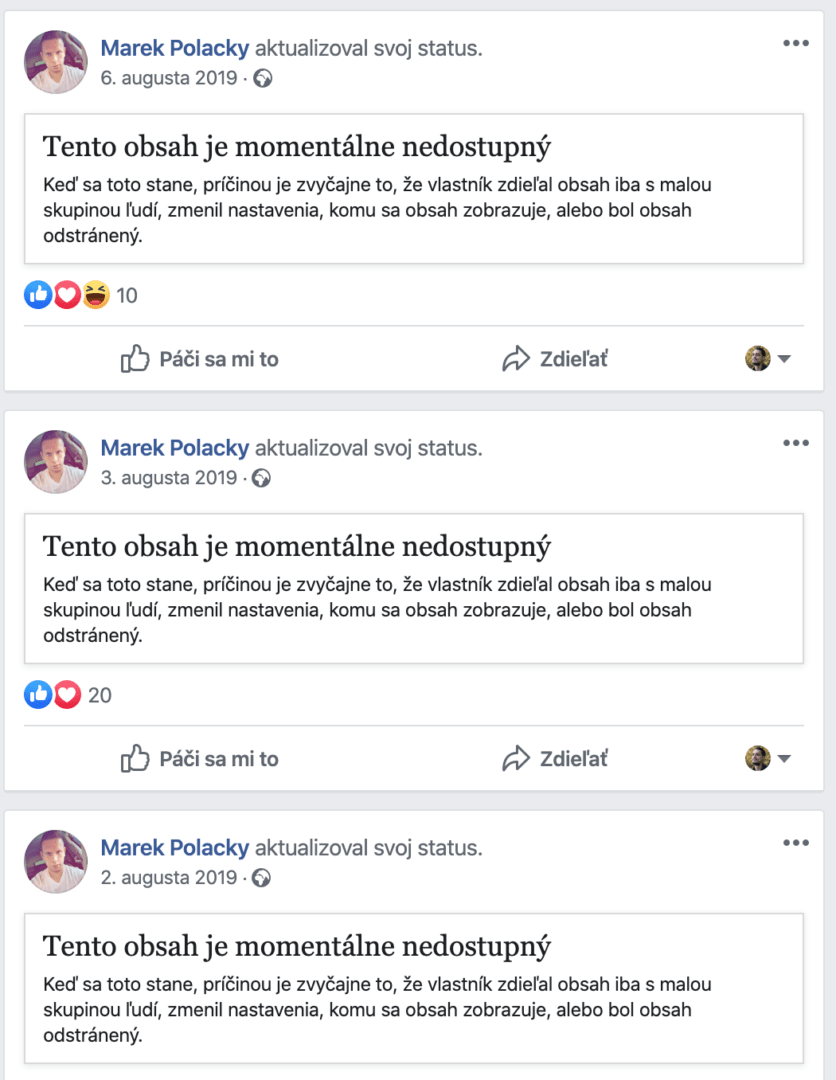
Task: Open the 6. augusta 2019 timestamp link
Action: click(x=169, y=78)
